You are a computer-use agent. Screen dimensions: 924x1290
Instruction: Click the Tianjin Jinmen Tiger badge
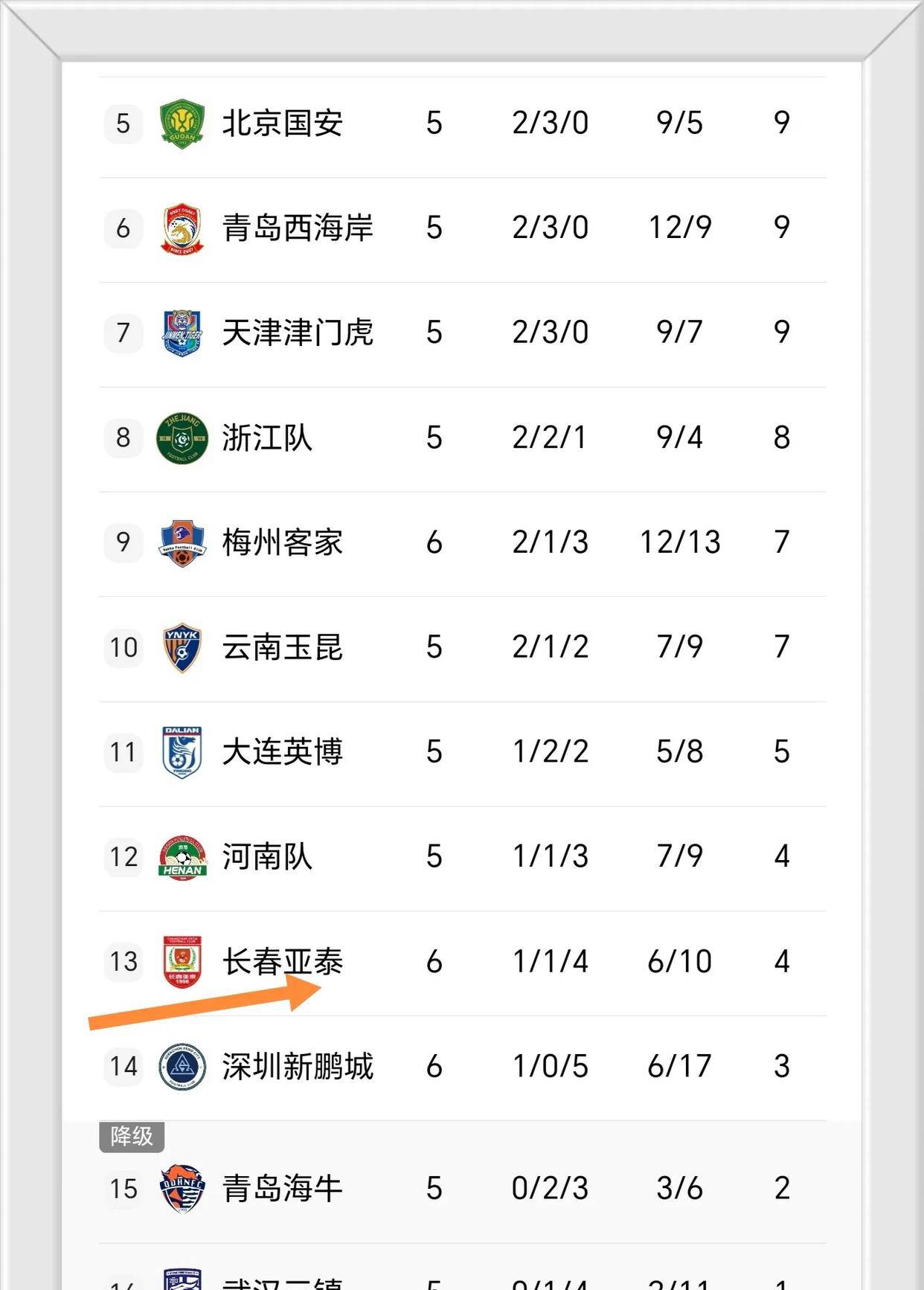pos(182,333)
